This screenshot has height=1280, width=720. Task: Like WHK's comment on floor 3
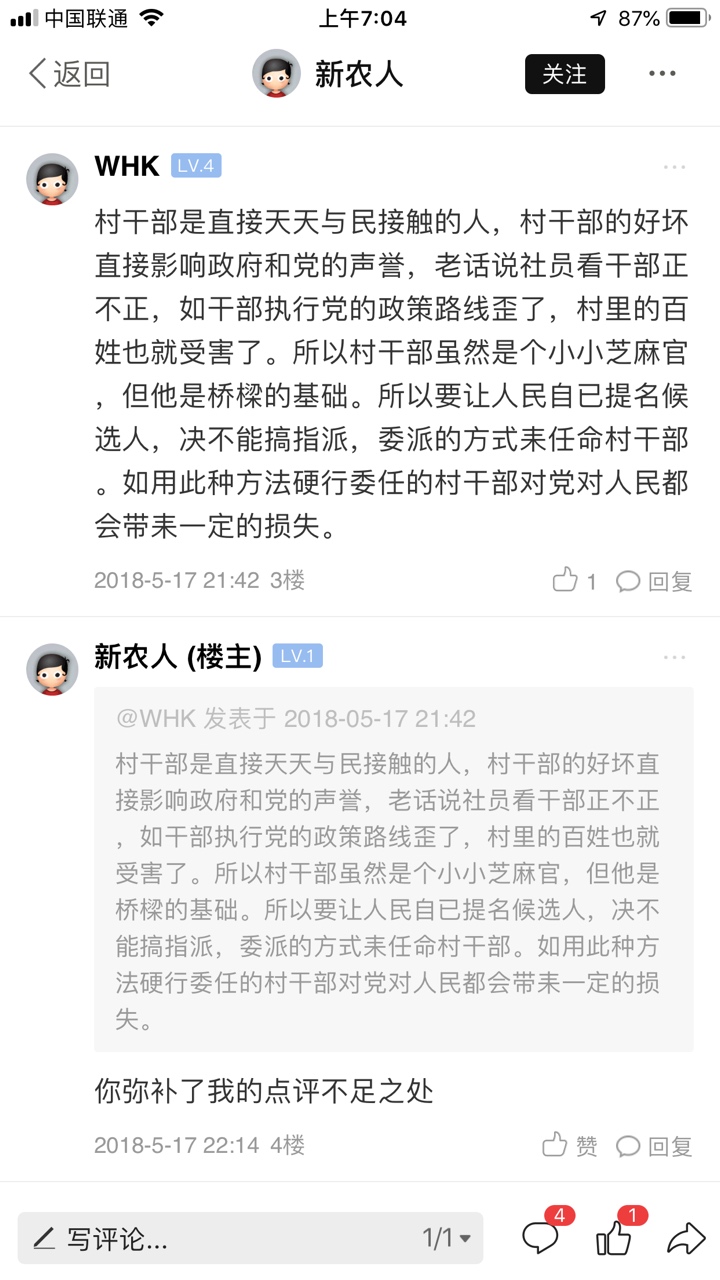(575, 580)
